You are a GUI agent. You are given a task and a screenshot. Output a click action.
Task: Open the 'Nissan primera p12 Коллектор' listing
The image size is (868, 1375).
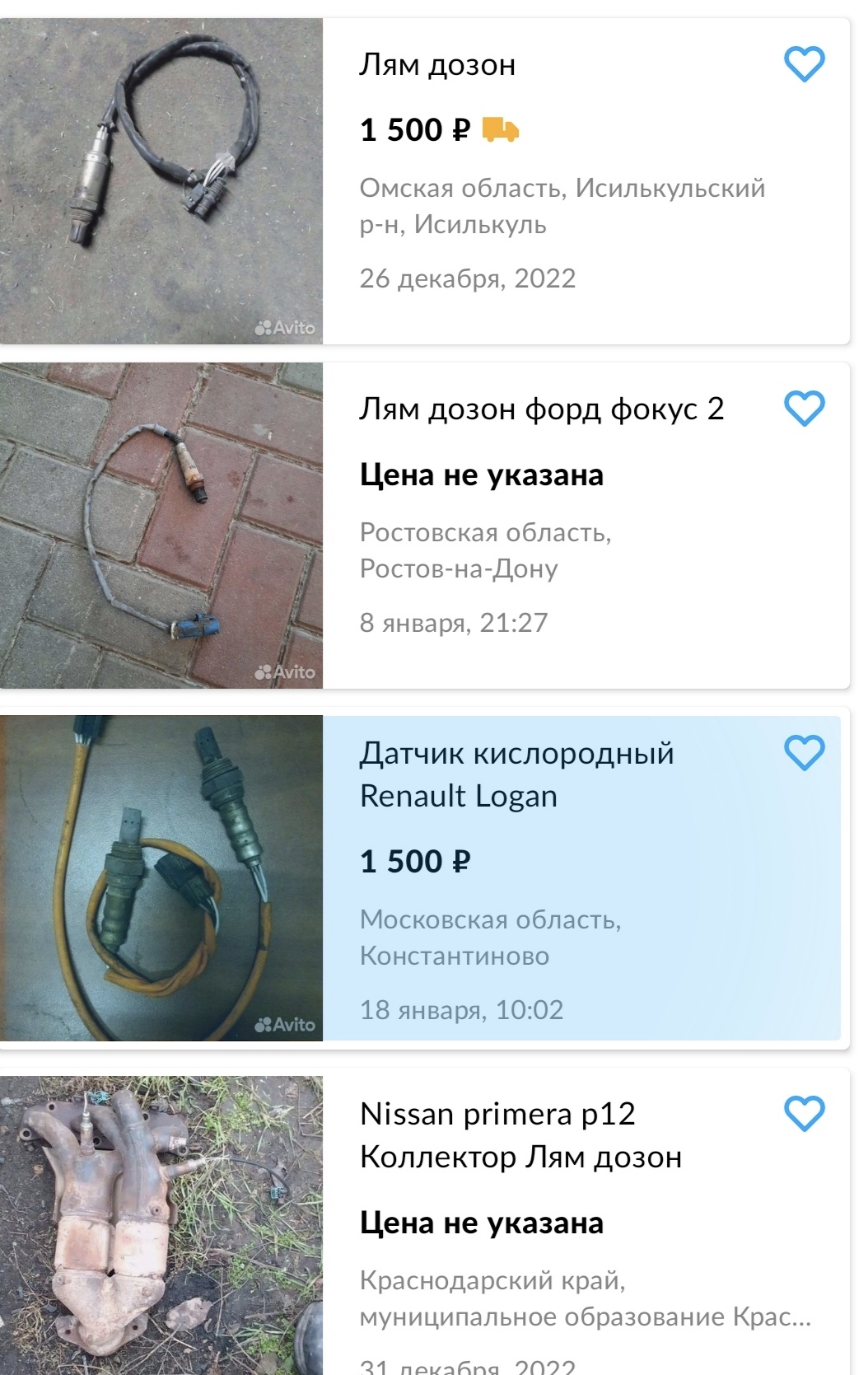point(520,1135)
